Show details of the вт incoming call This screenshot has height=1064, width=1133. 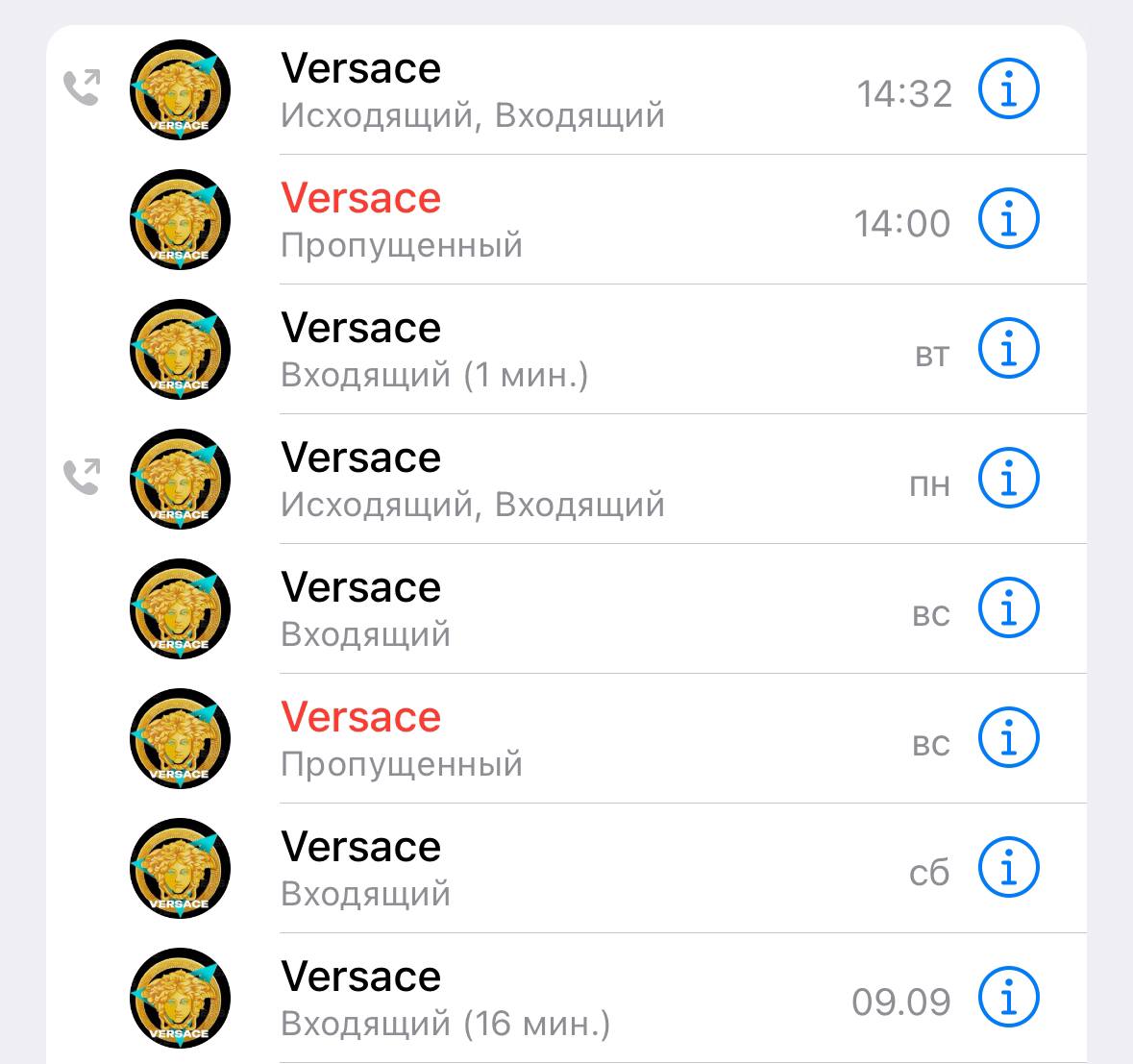[x=1008, y=349]
